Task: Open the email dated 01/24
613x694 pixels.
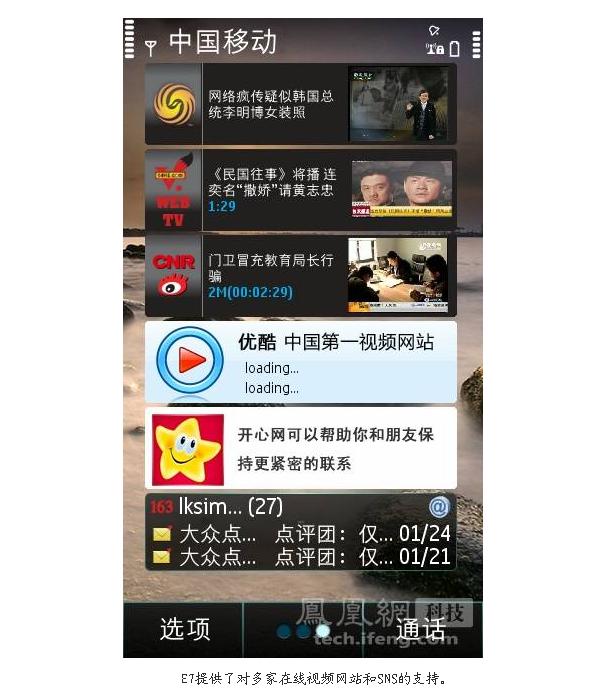Action: tap(300, 534)
